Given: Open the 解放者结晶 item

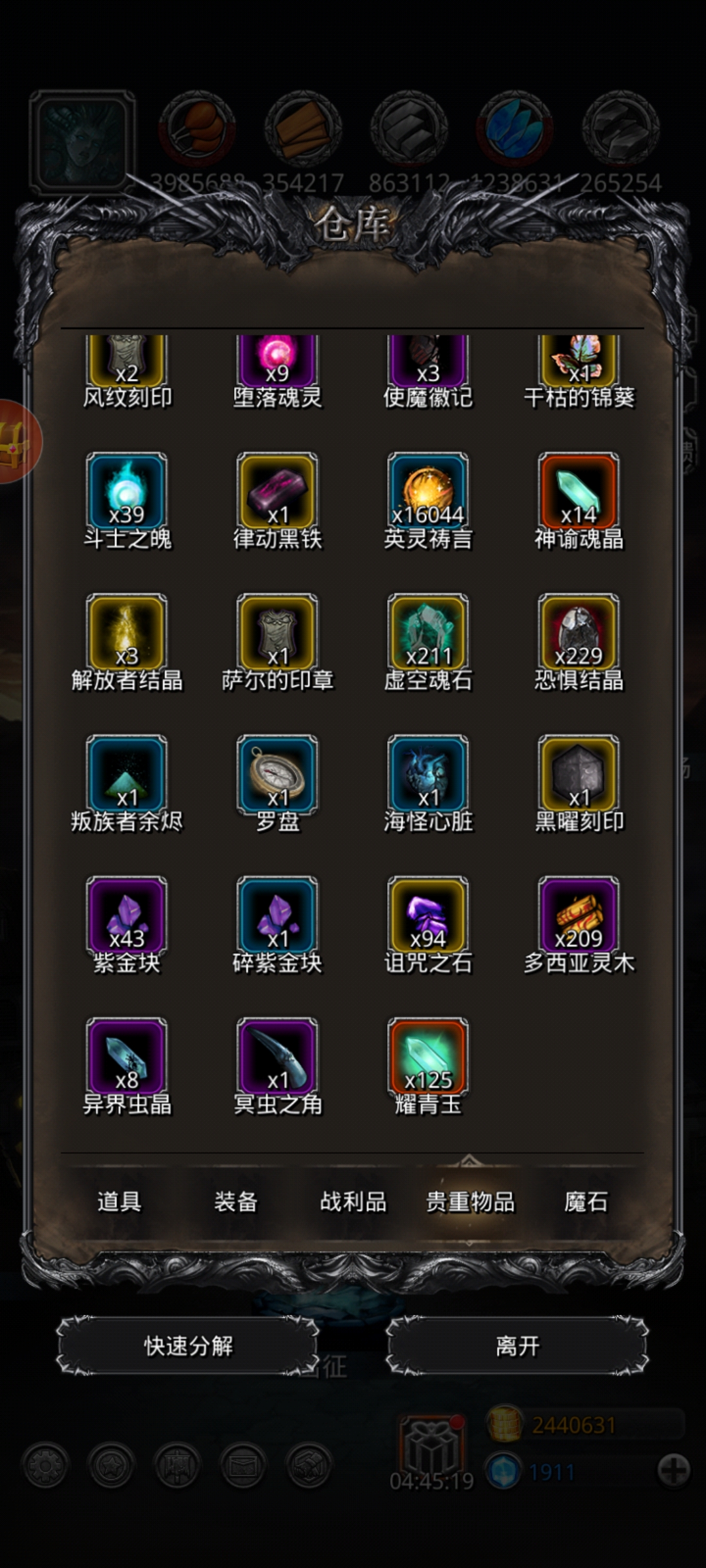Looking at the screenshot, I should click(x=127, y=632).
